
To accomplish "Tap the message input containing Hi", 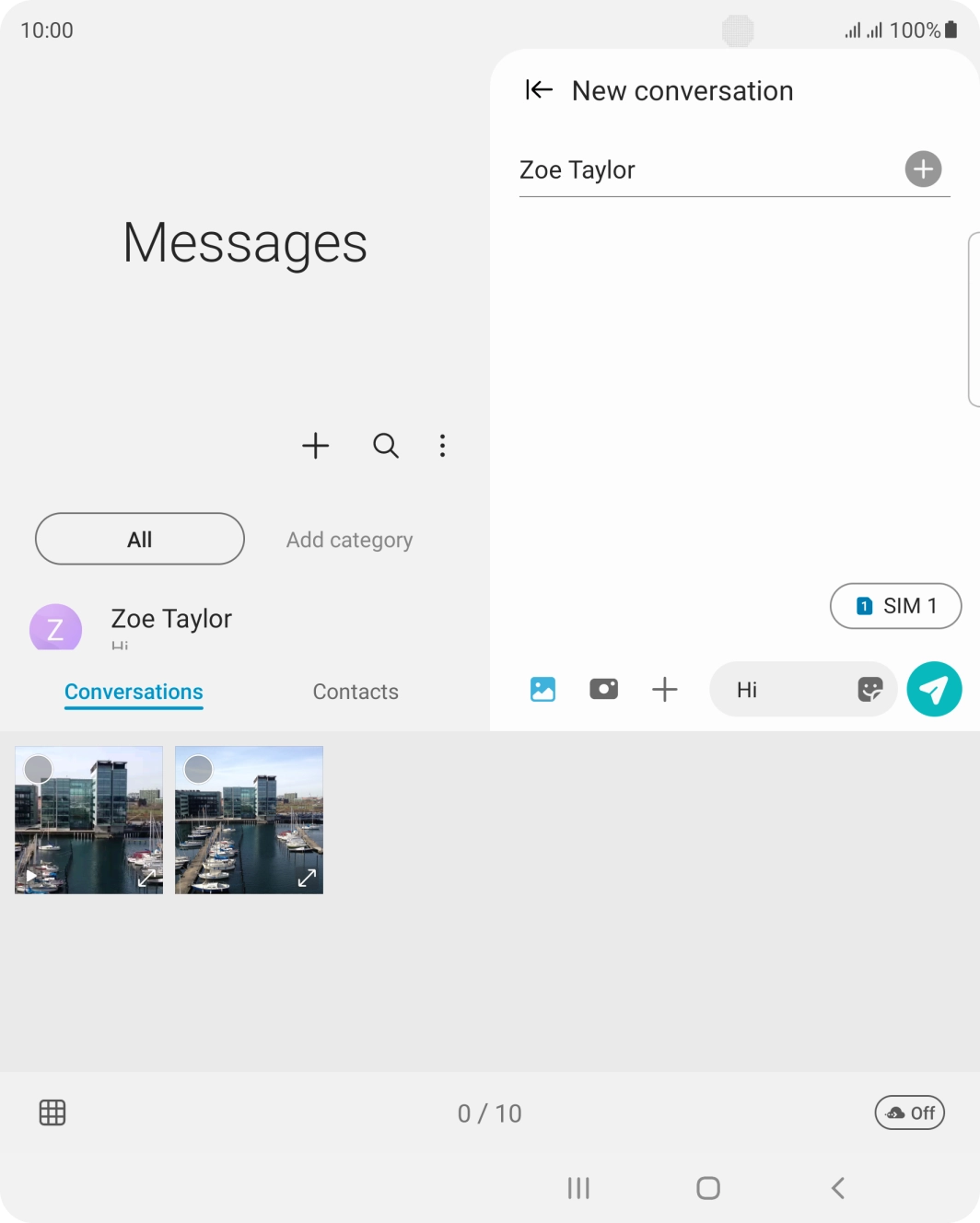I will click(x=783, y=689).
